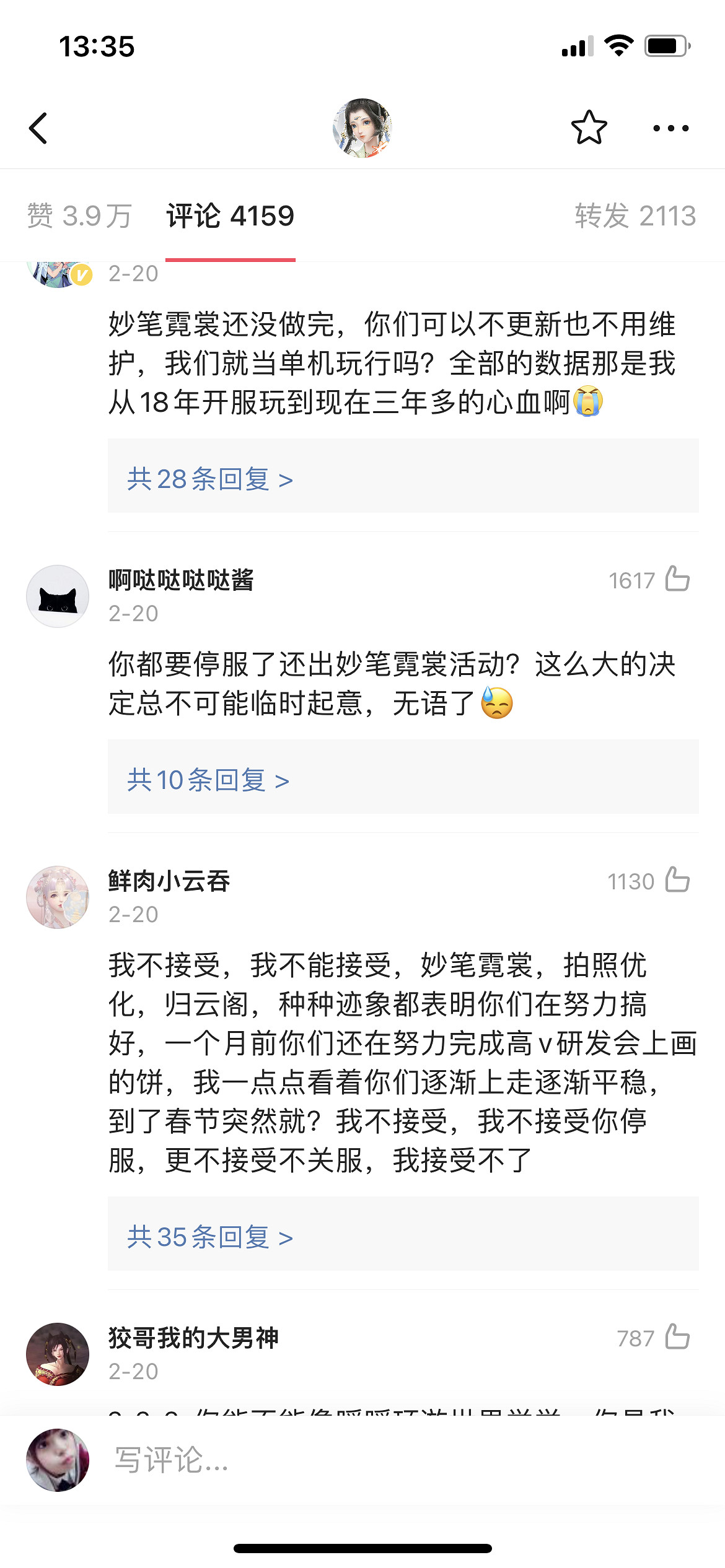
Task: Open the blogger's profile avatar at top
Action: [x=362, y=128]
